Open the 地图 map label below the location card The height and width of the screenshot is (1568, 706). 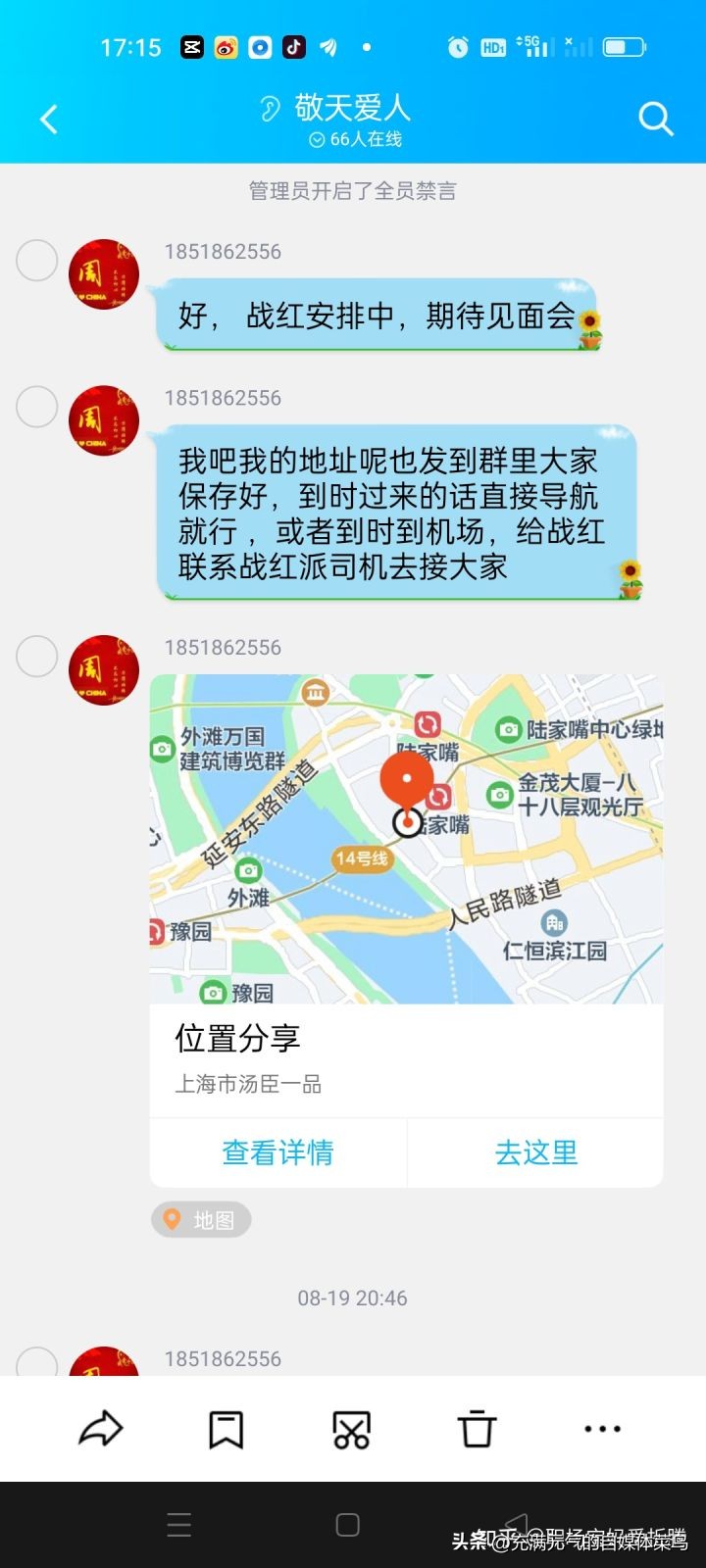tap(200, 1219)
